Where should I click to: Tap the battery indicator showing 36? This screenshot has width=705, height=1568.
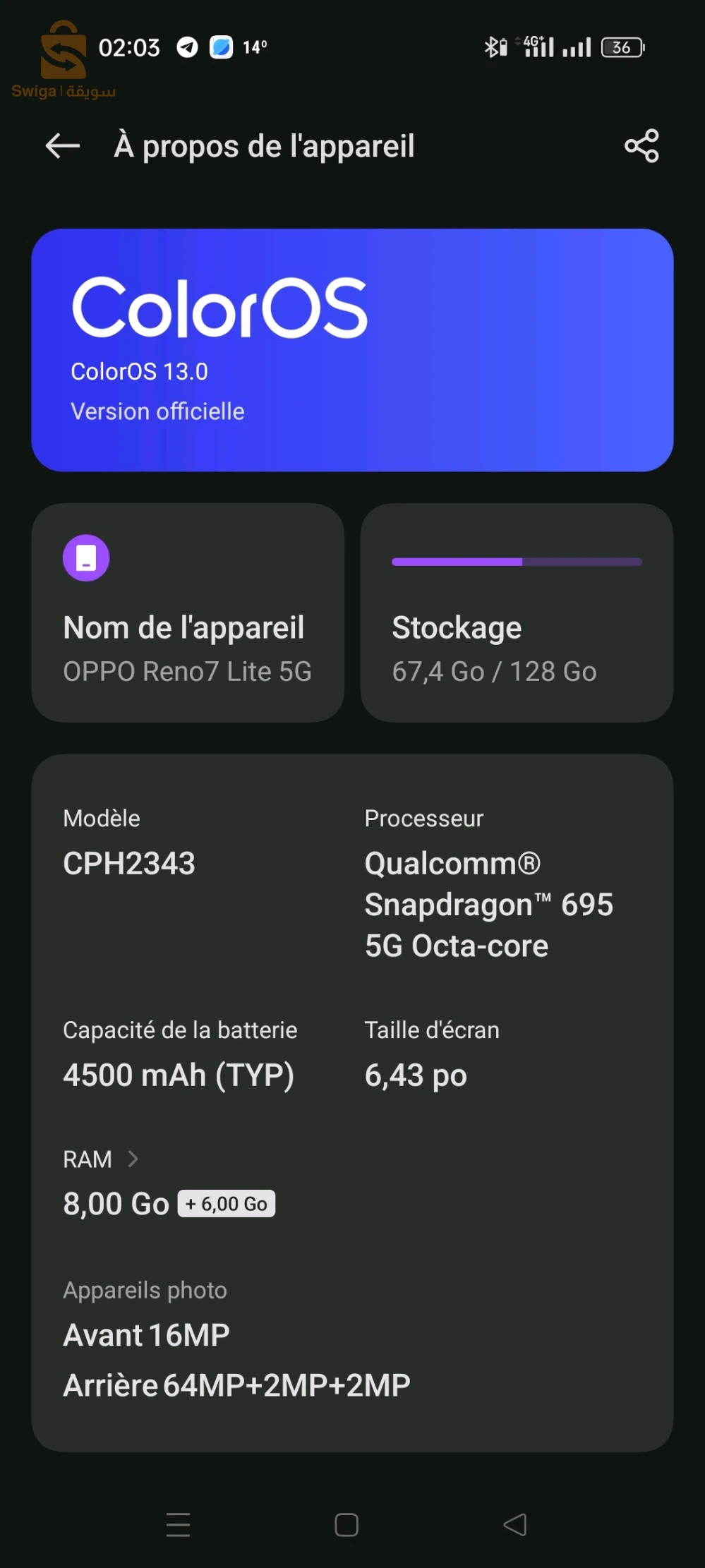click(x=622, y=46)
